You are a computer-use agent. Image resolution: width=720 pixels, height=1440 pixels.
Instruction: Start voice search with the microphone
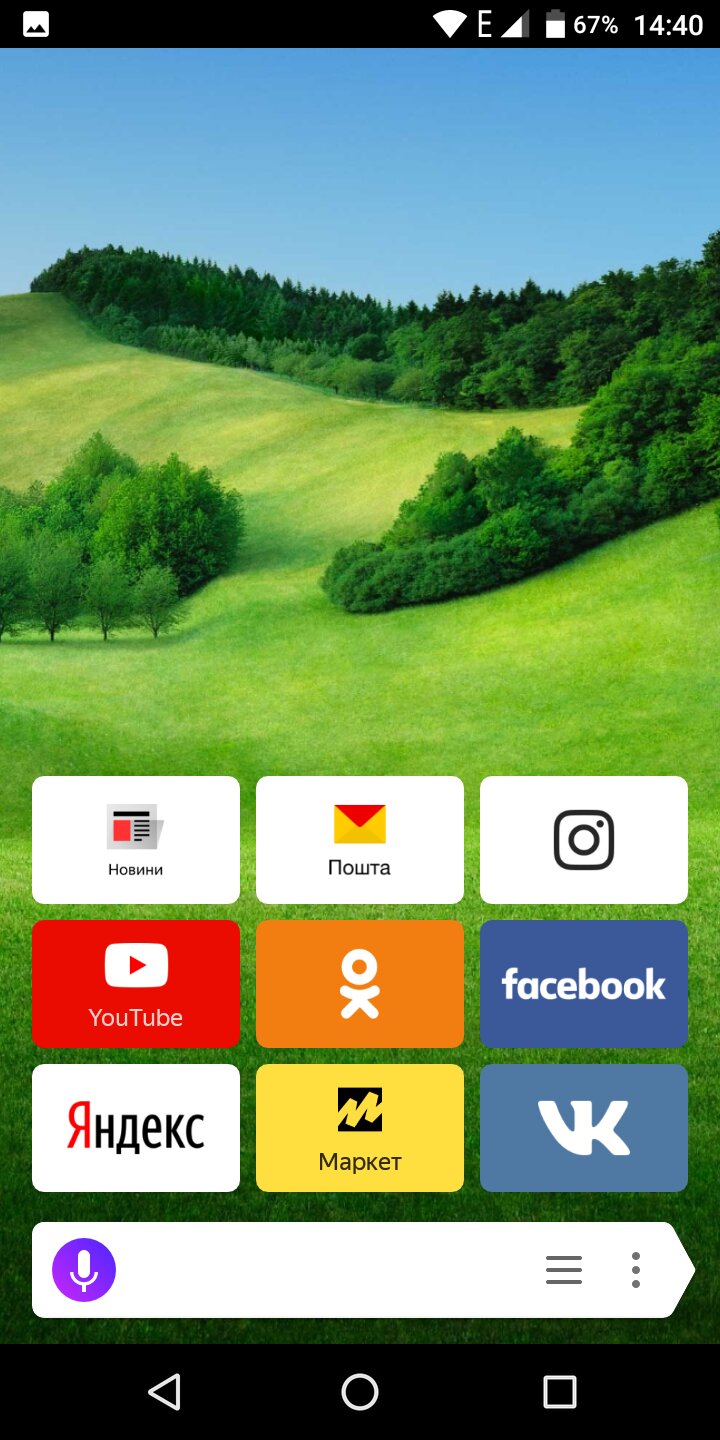[x=84, y=1270]
